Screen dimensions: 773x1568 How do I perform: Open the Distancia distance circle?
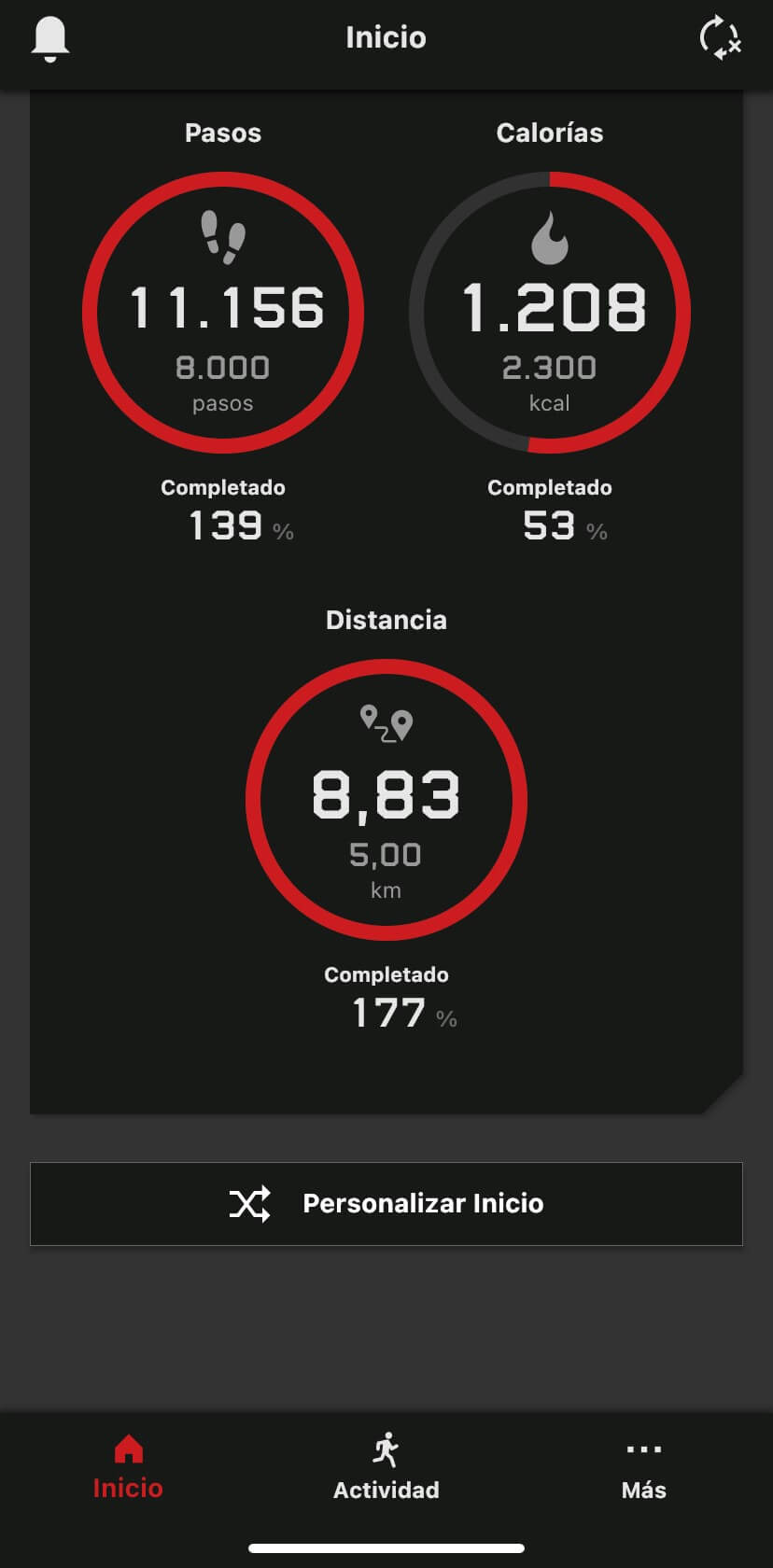coord(386,799)
